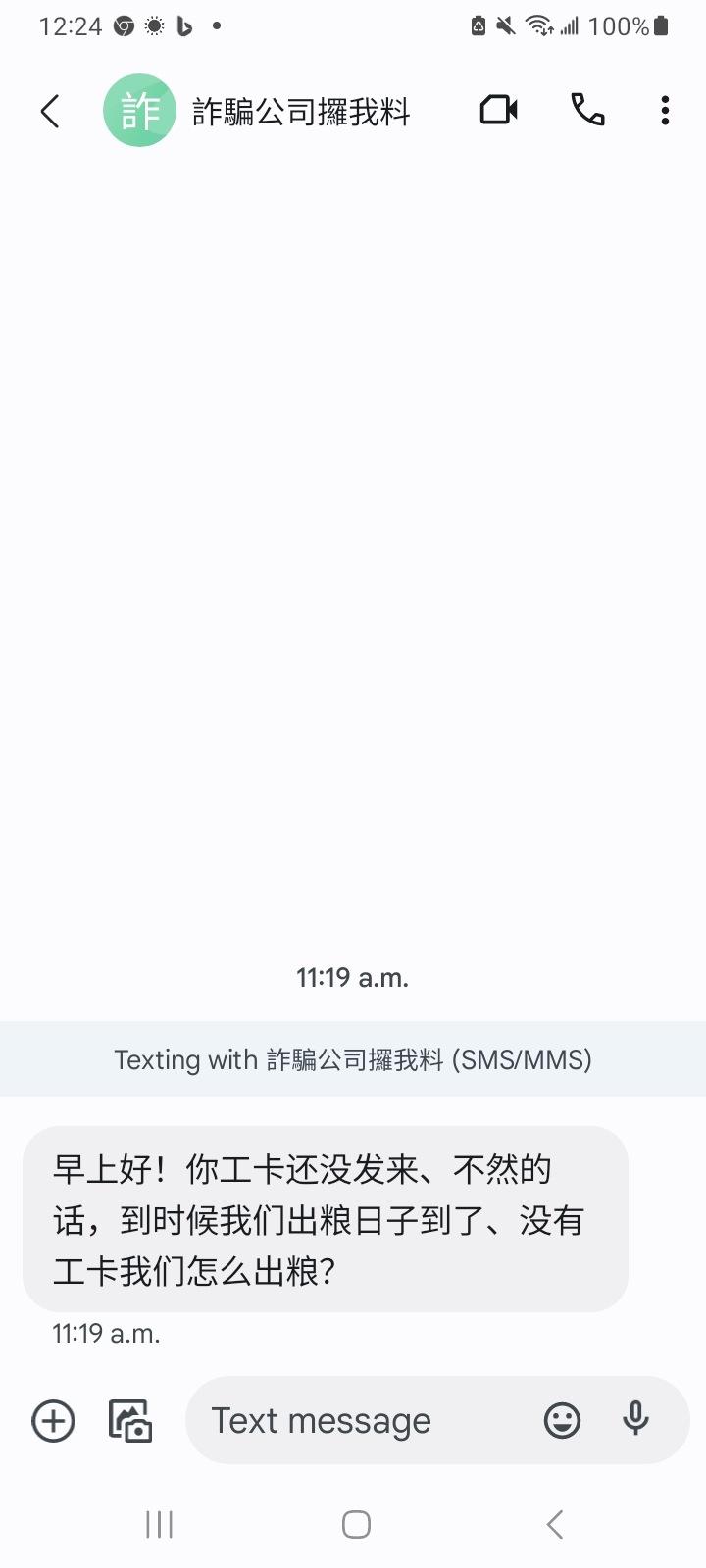Tap the contact avatar for 詐騙公司攞我料

click(139, 110)
